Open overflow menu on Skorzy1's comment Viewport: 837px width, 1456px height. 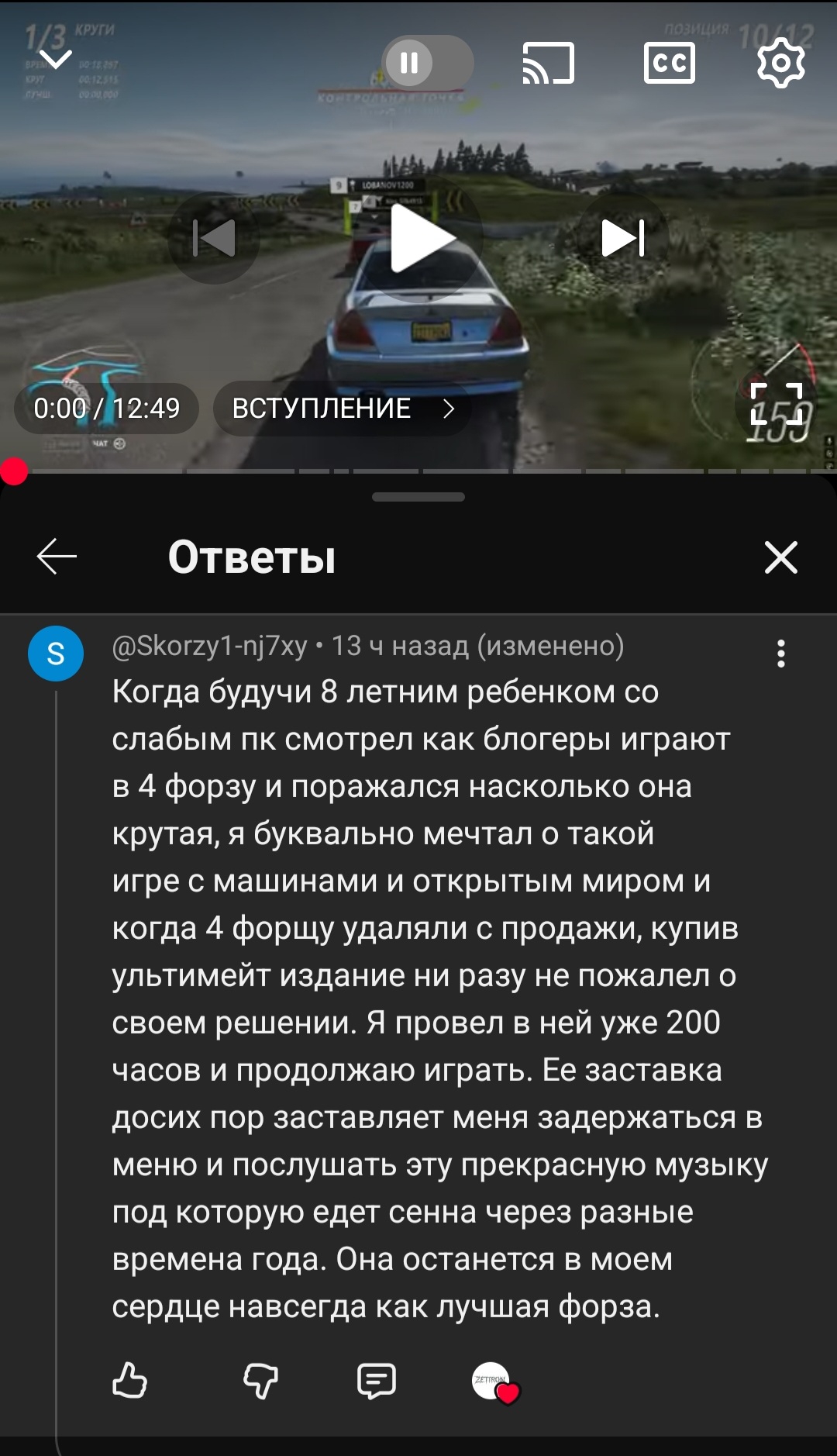pyautogui.click(x=780, y=654)
